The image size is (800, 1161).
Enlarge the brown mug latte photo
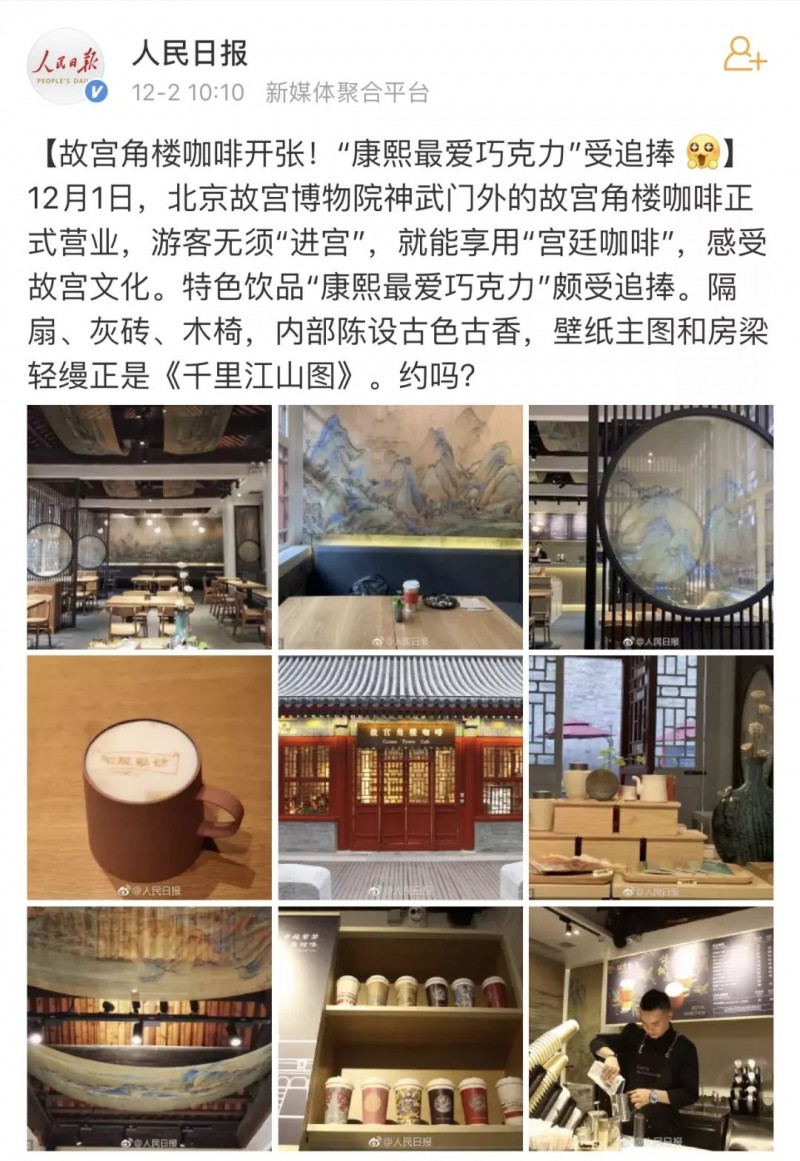tap(149, 777)
